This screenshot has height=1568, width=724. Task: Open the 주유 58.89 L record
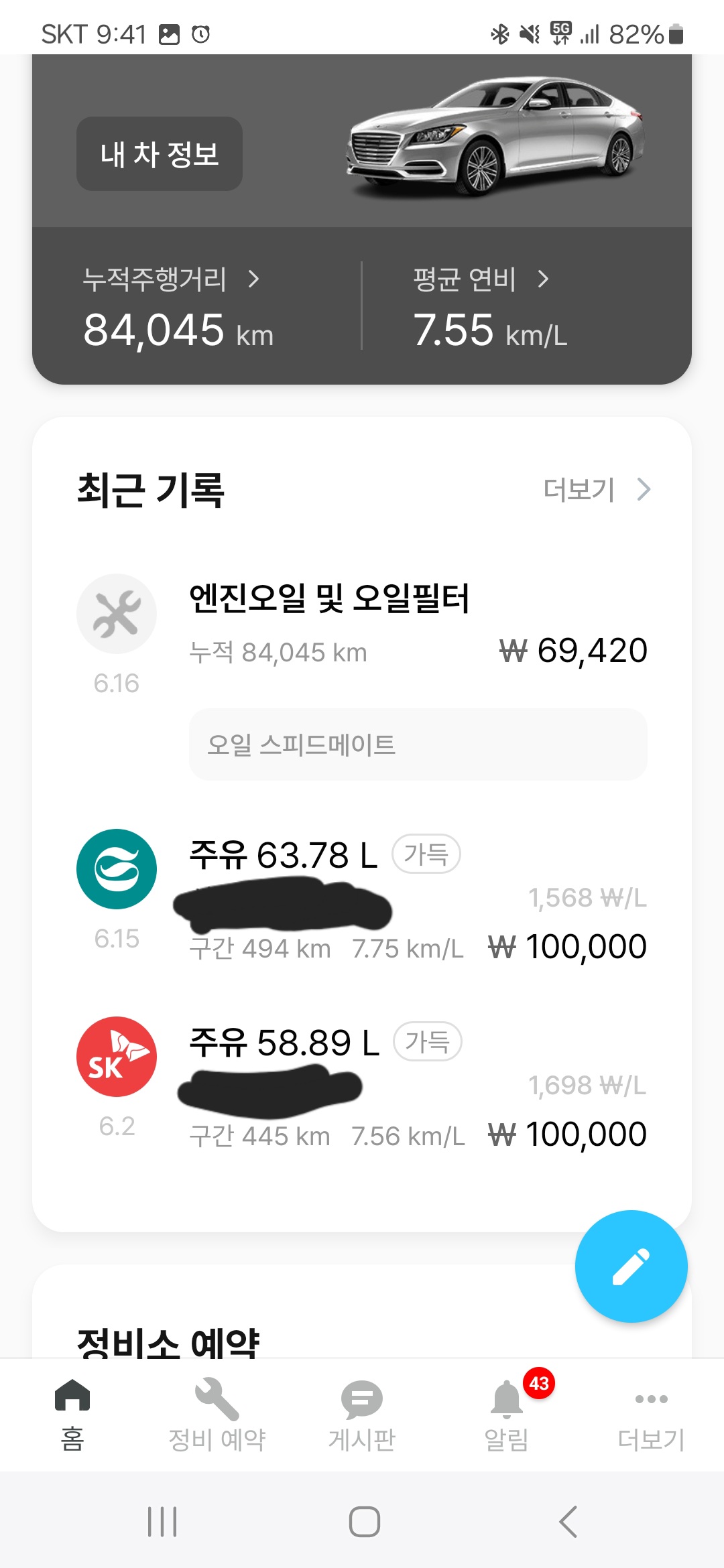click(362, 1086)
